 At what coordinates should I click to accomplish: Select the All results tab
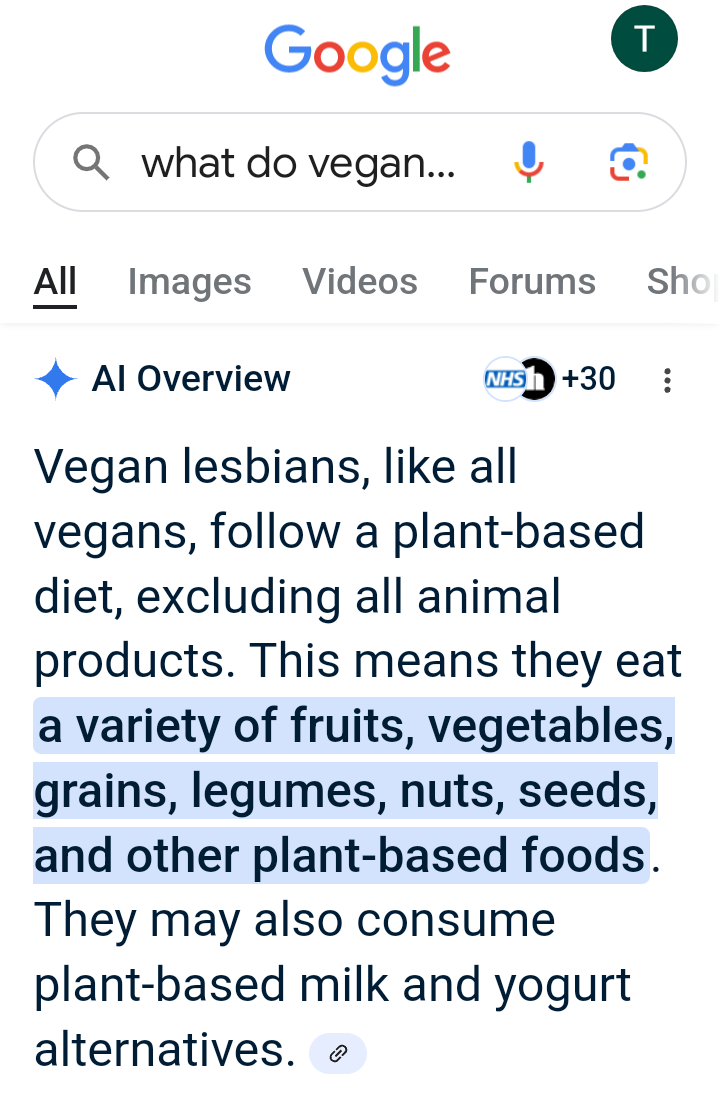55,282
